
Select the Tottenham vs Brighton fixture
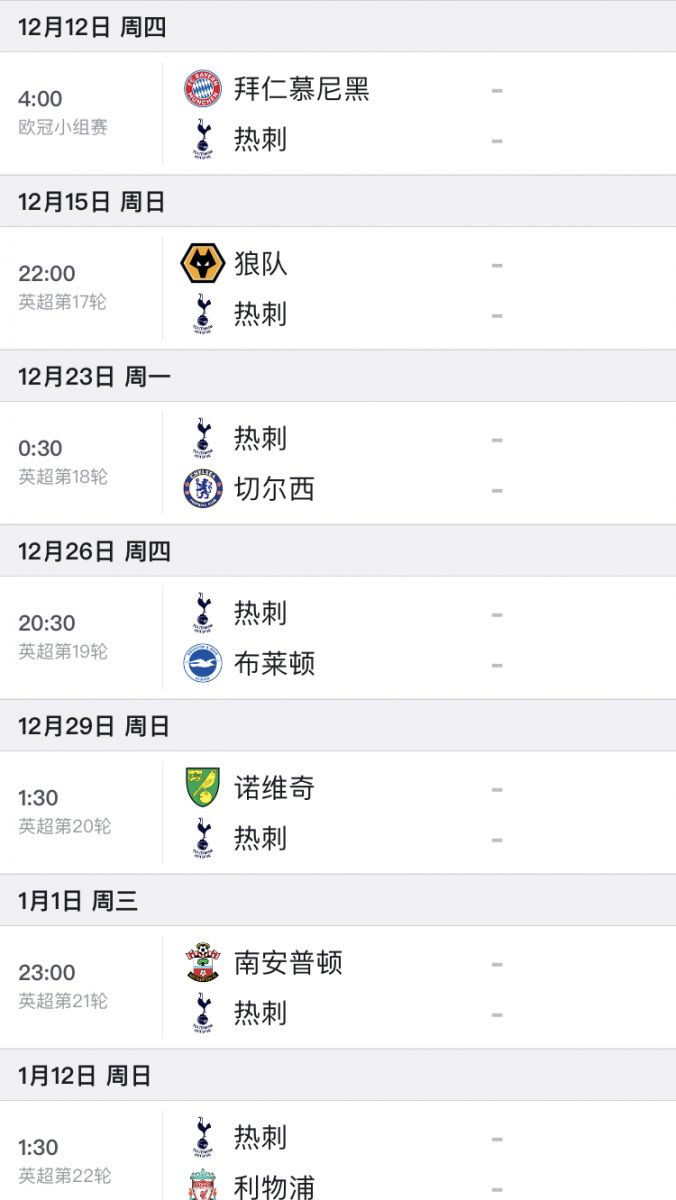point(338,638)
